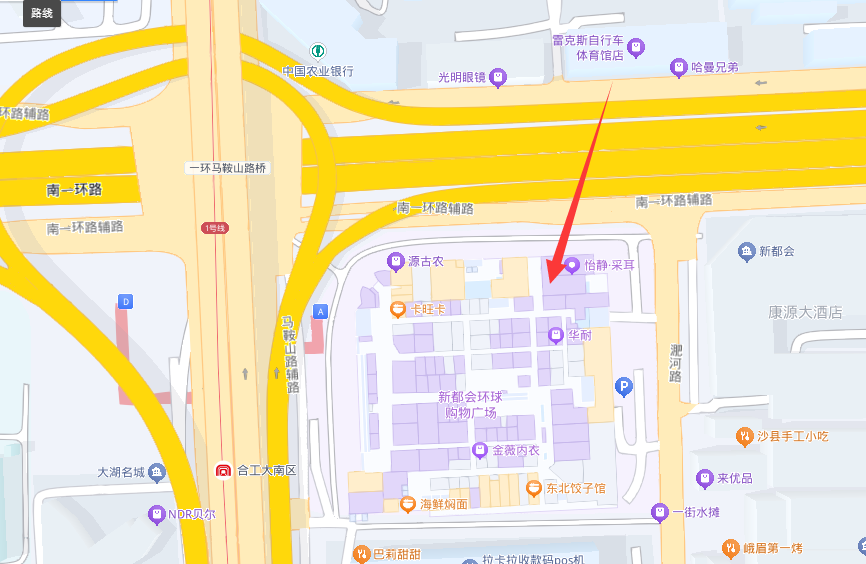The width and height of the screenshot is (866, 564).
Task: Open the 合工大南区 metro station marker
Action: [x=224, y=470]
